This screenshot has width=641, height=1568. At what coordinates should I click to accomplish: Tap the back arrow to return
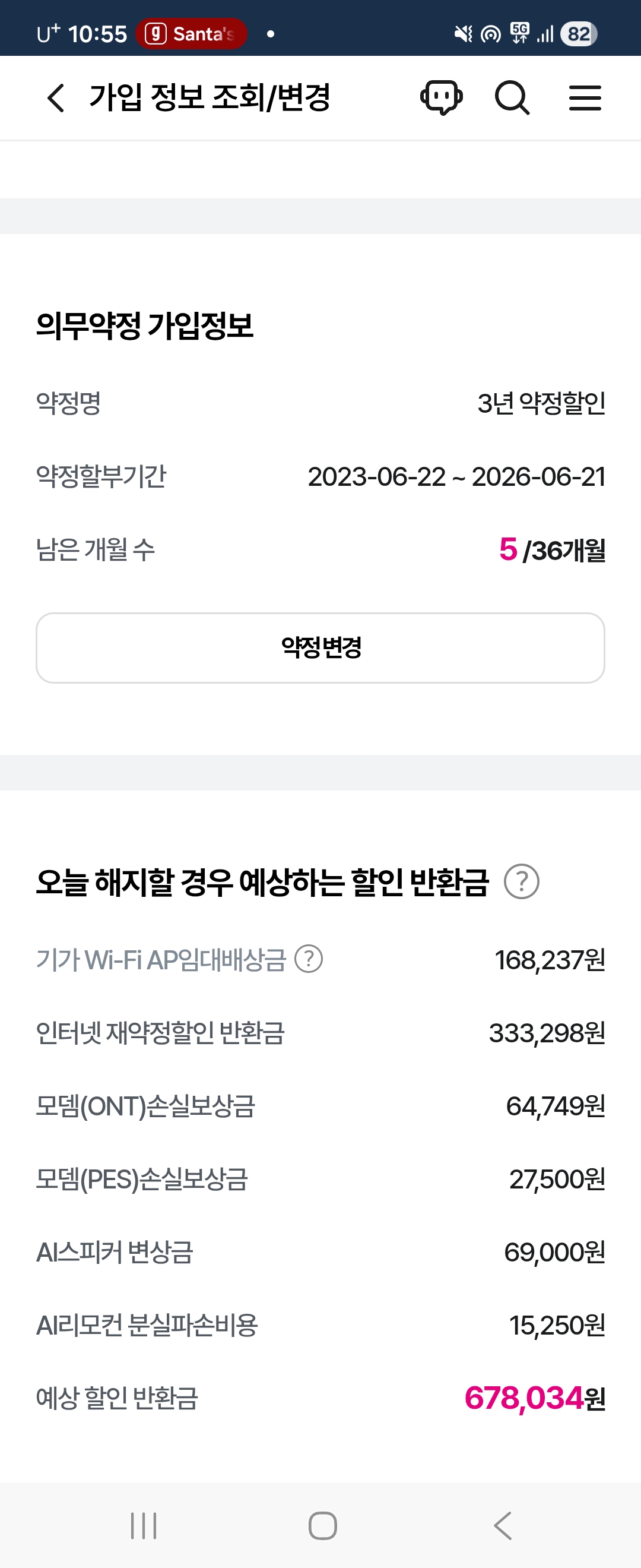pyautogui.click(x=55, y=97)
